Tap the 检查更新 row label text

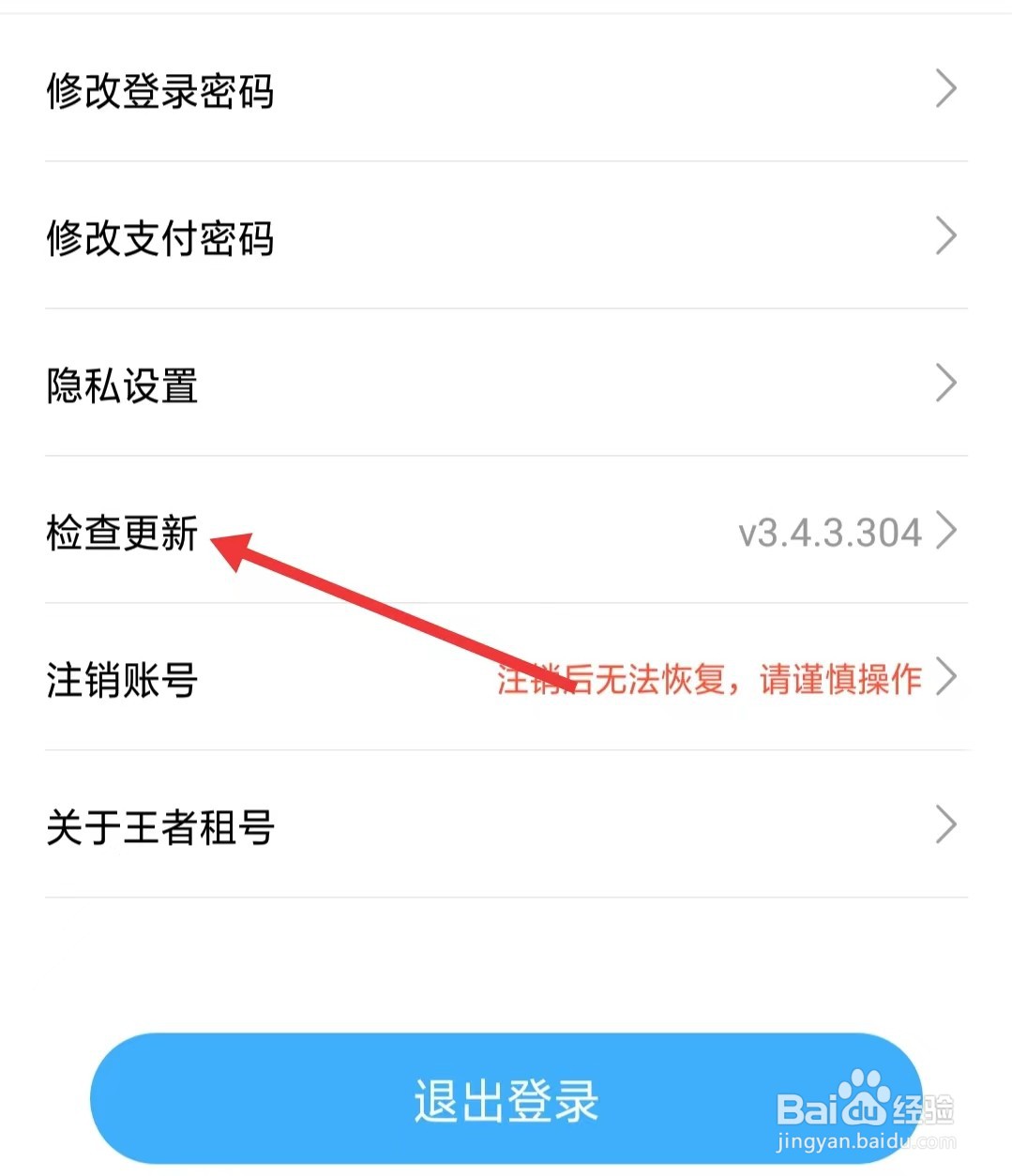click(x=121, y=535)
